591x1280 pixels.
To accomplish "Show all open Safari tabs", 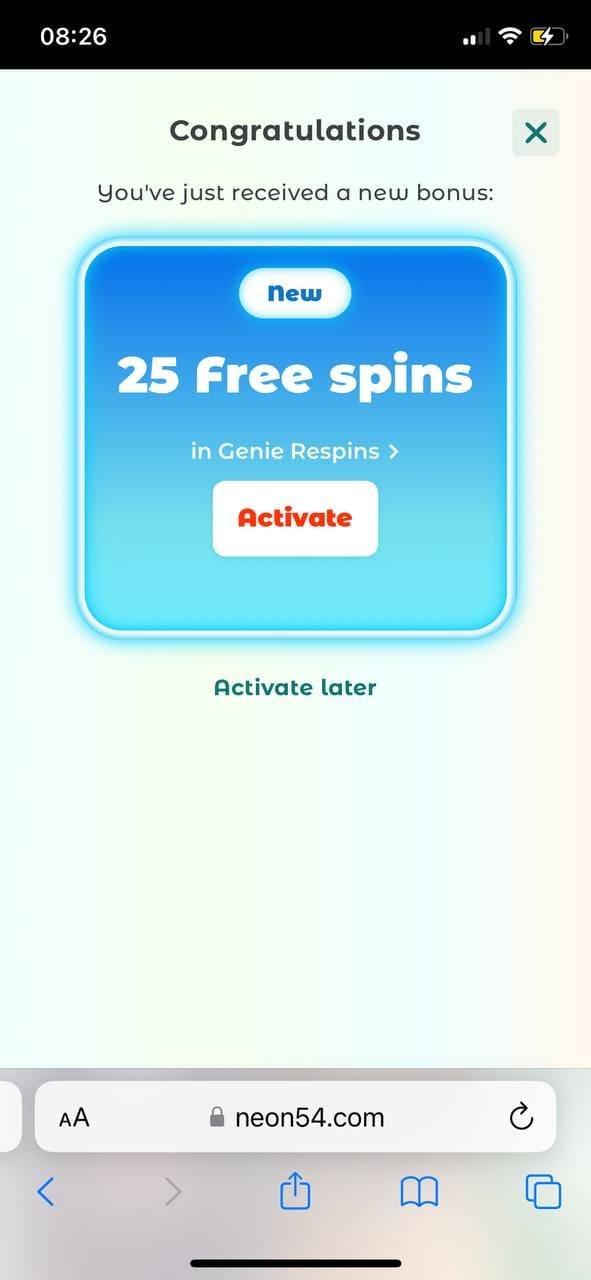I will (543, 1191).
